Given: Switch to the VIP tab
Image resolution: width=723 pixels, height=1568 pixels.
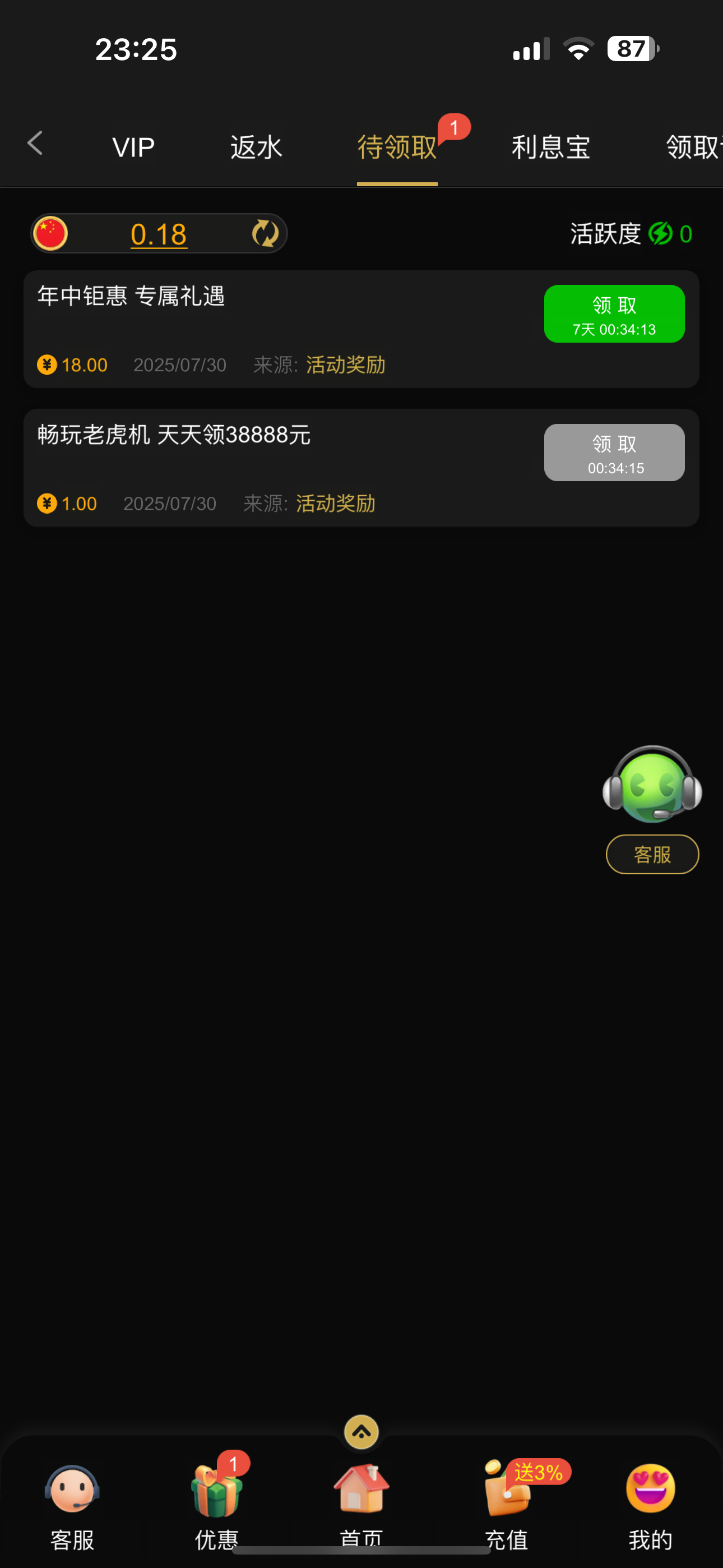Looking at the screenshot, I should (x=133, y=147).
